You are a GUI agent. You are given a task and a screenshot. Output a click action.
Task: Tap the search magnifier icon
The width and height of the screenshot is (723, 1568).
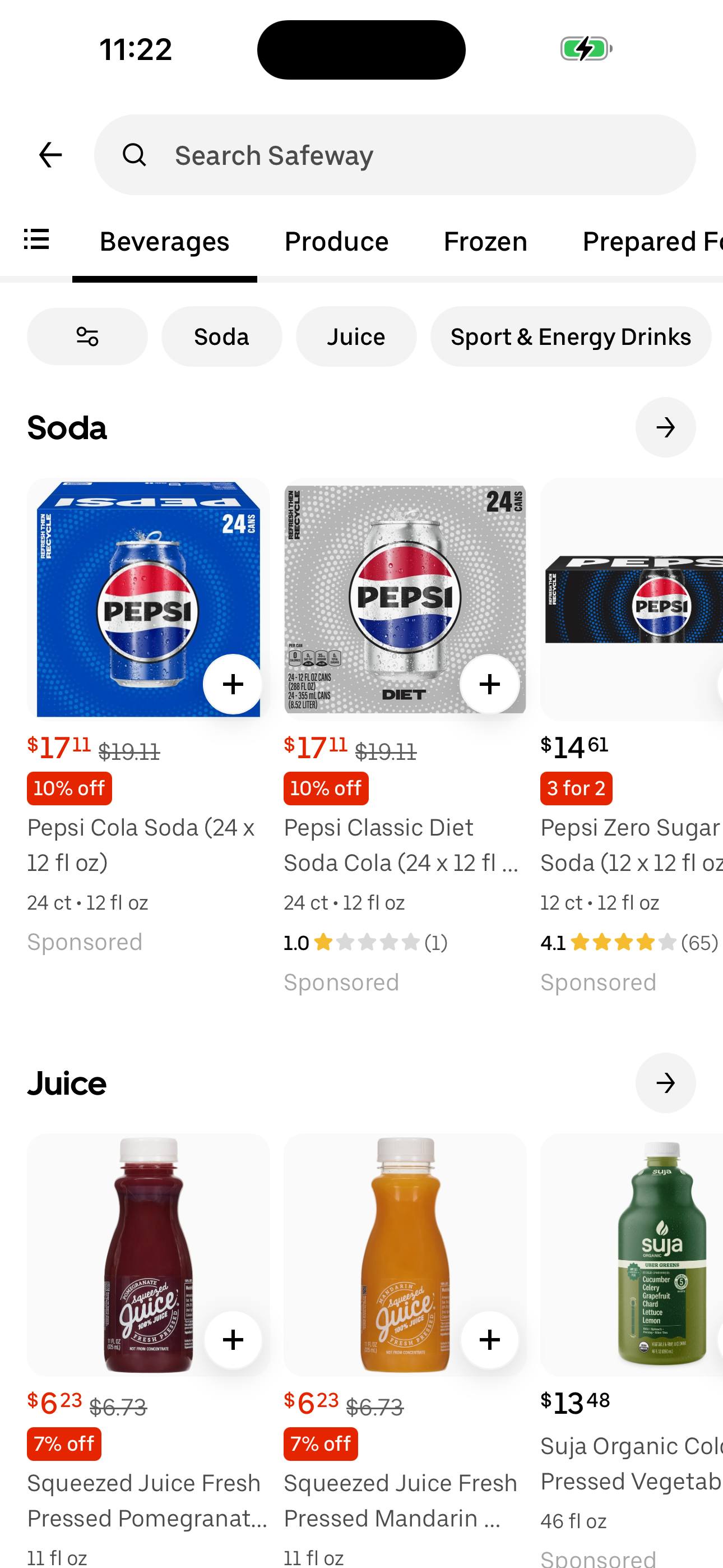click(135, 154)
